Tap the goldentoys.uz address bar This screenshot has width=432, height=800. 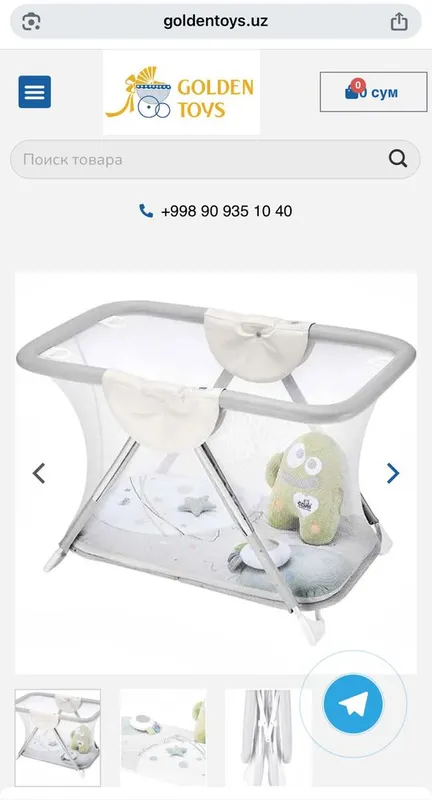(x=216, y=21)
